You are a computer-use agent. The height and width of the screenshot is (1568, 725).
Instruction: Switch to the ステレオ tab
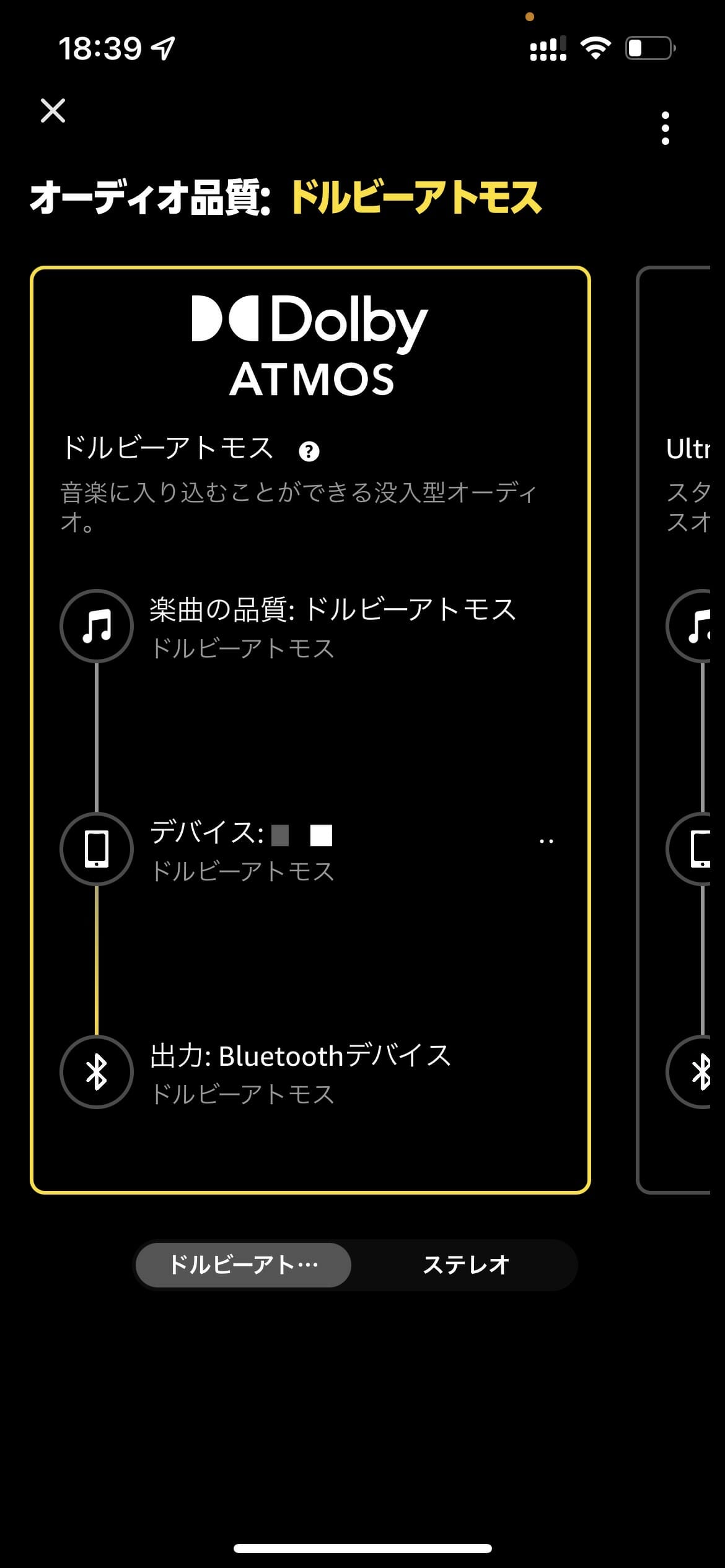point(465,1265)
